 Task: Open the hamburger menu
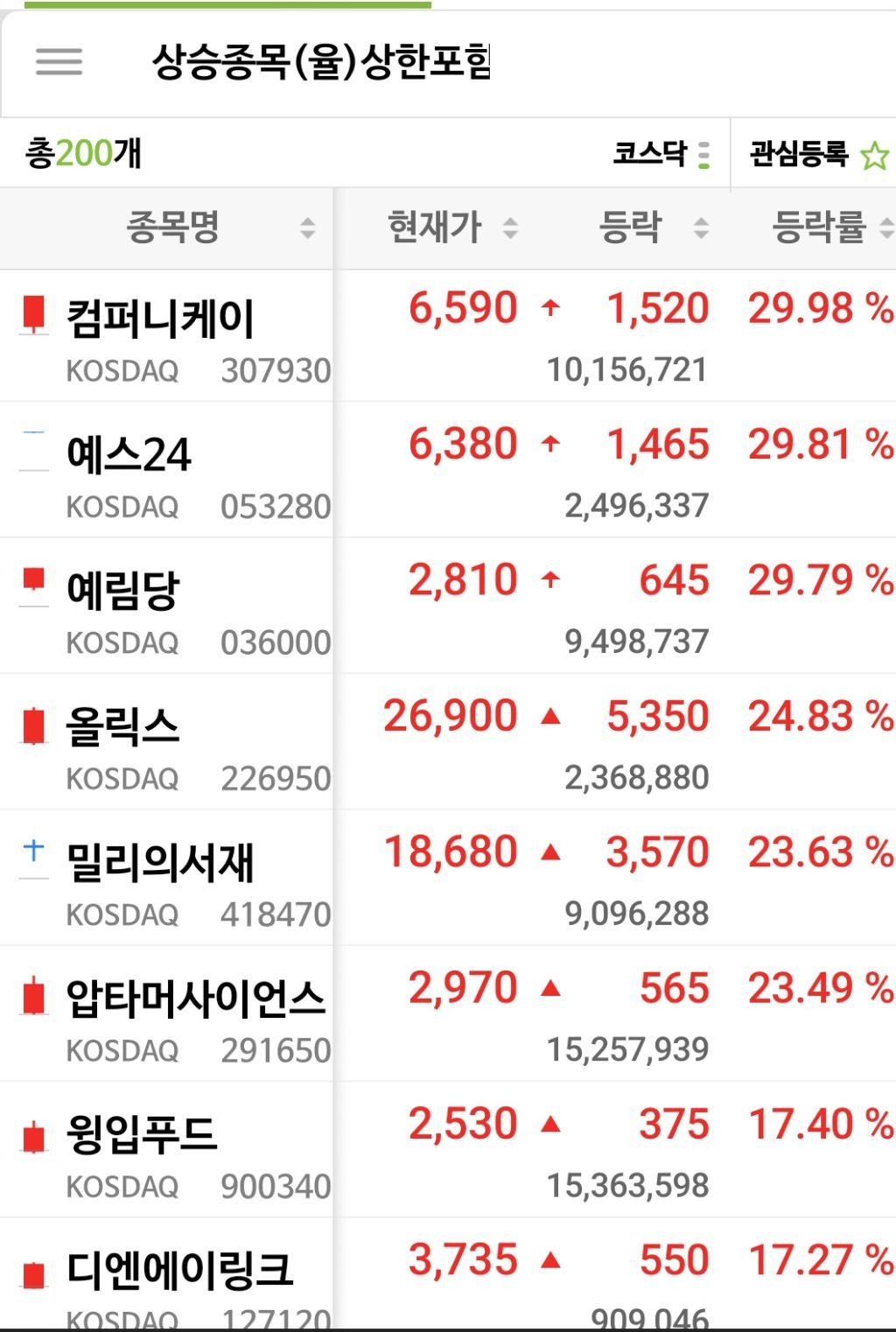(59, 61)
